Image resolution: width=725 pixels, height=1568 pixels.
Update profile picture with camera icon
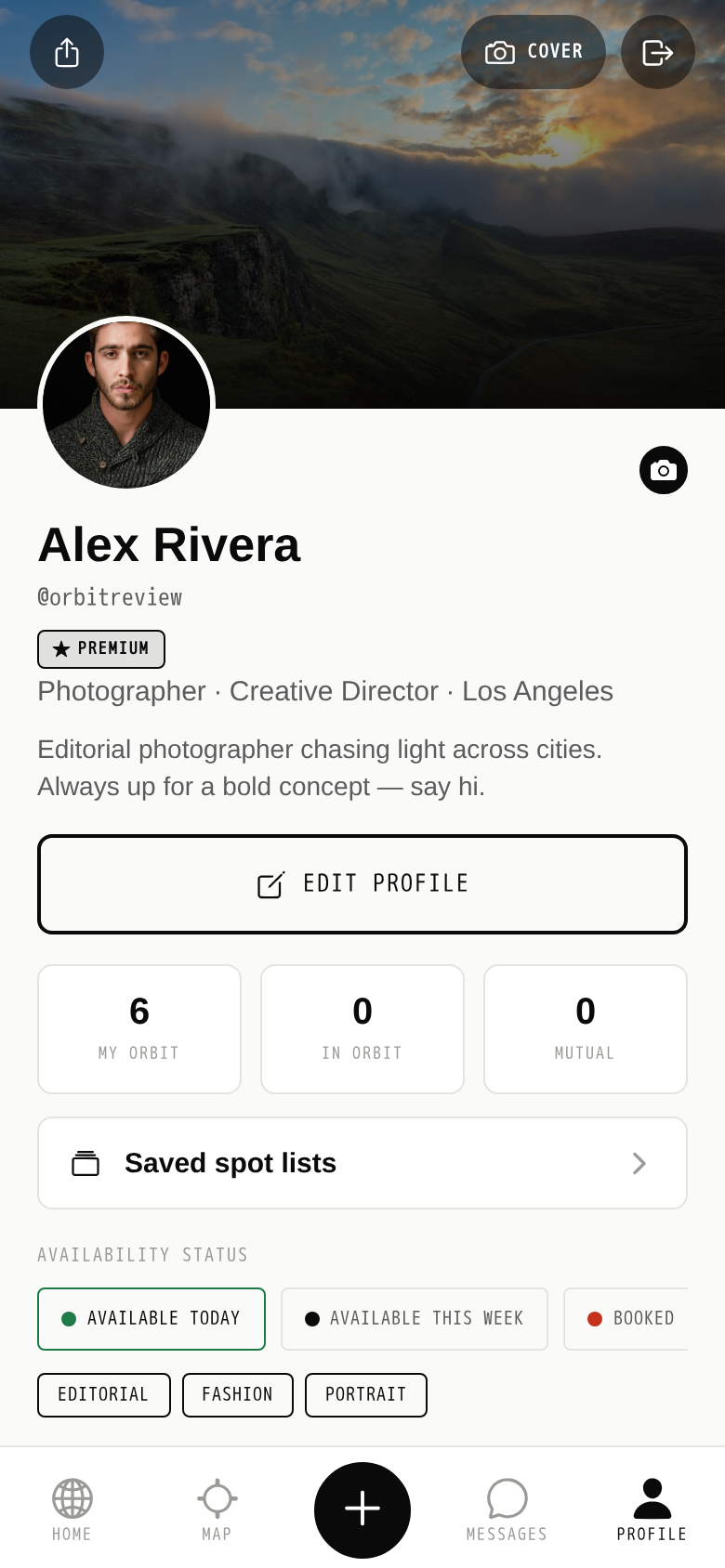tap(664, 470)
